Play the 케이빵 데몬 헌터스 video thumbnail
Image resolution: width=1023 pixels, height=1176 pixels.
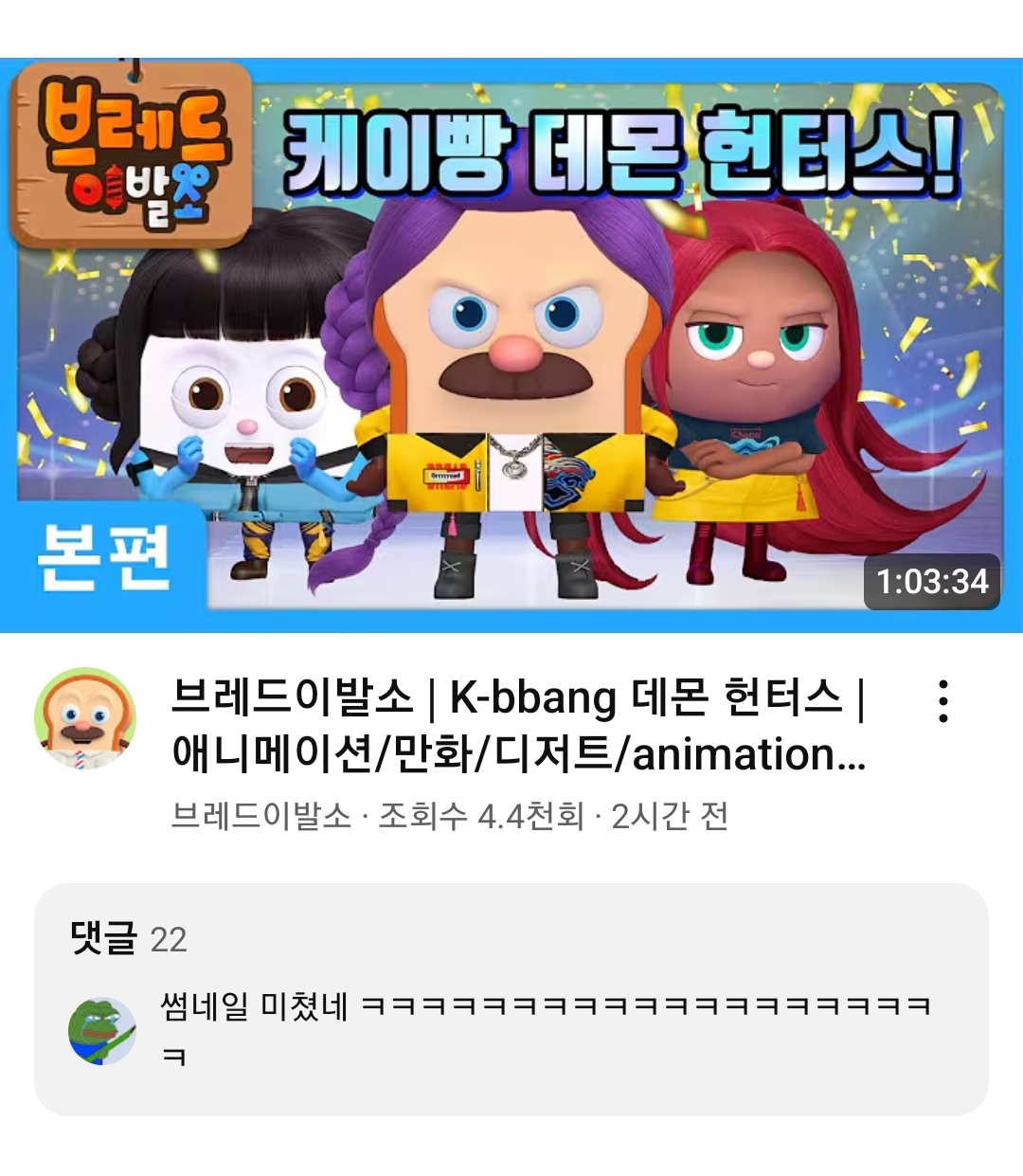pyautogui.click(x=511, y=346)
